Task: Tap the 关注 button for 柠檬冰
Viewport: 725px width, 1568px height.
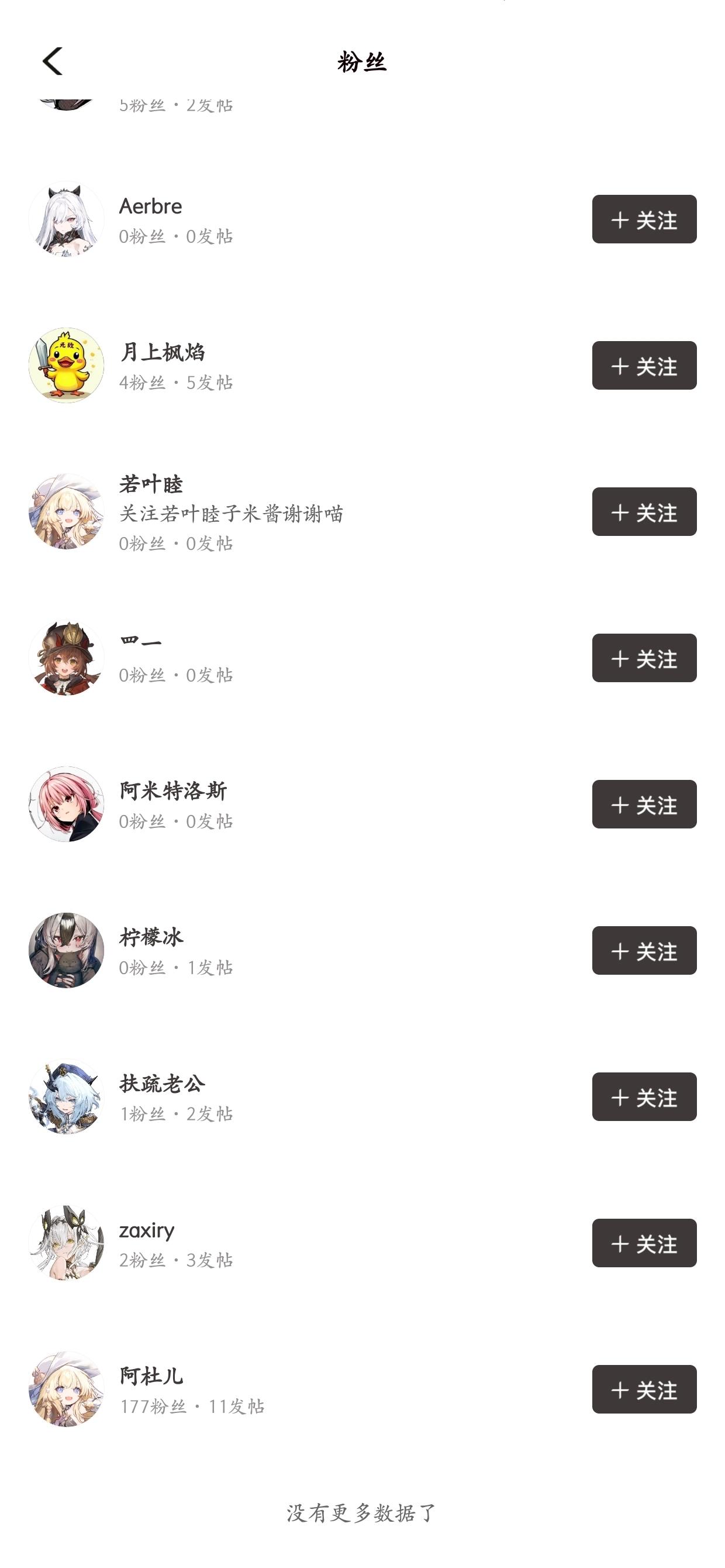Action: point(644,950)
